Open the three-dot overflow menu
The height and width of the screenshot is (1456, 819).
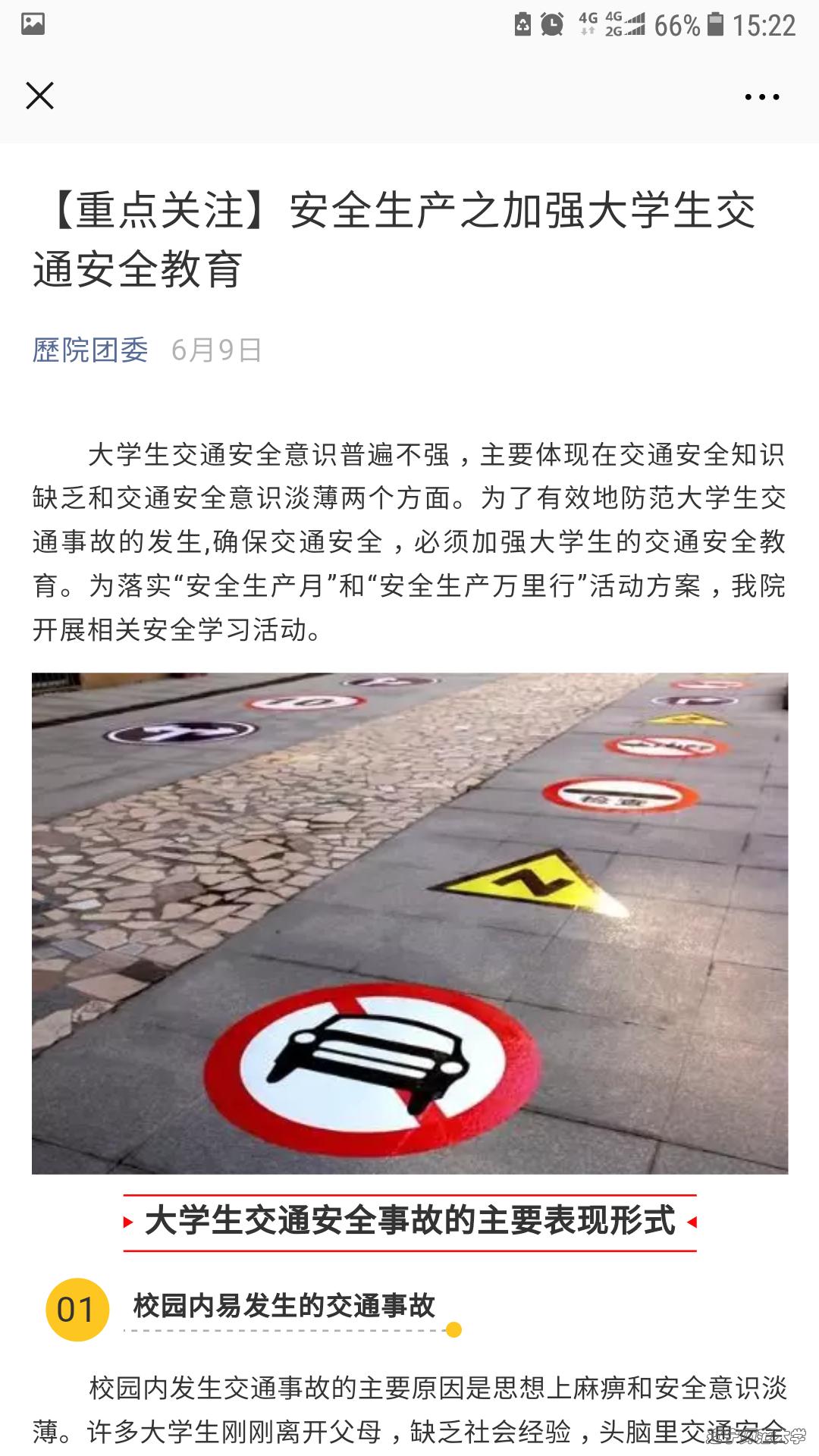[761, 97]
